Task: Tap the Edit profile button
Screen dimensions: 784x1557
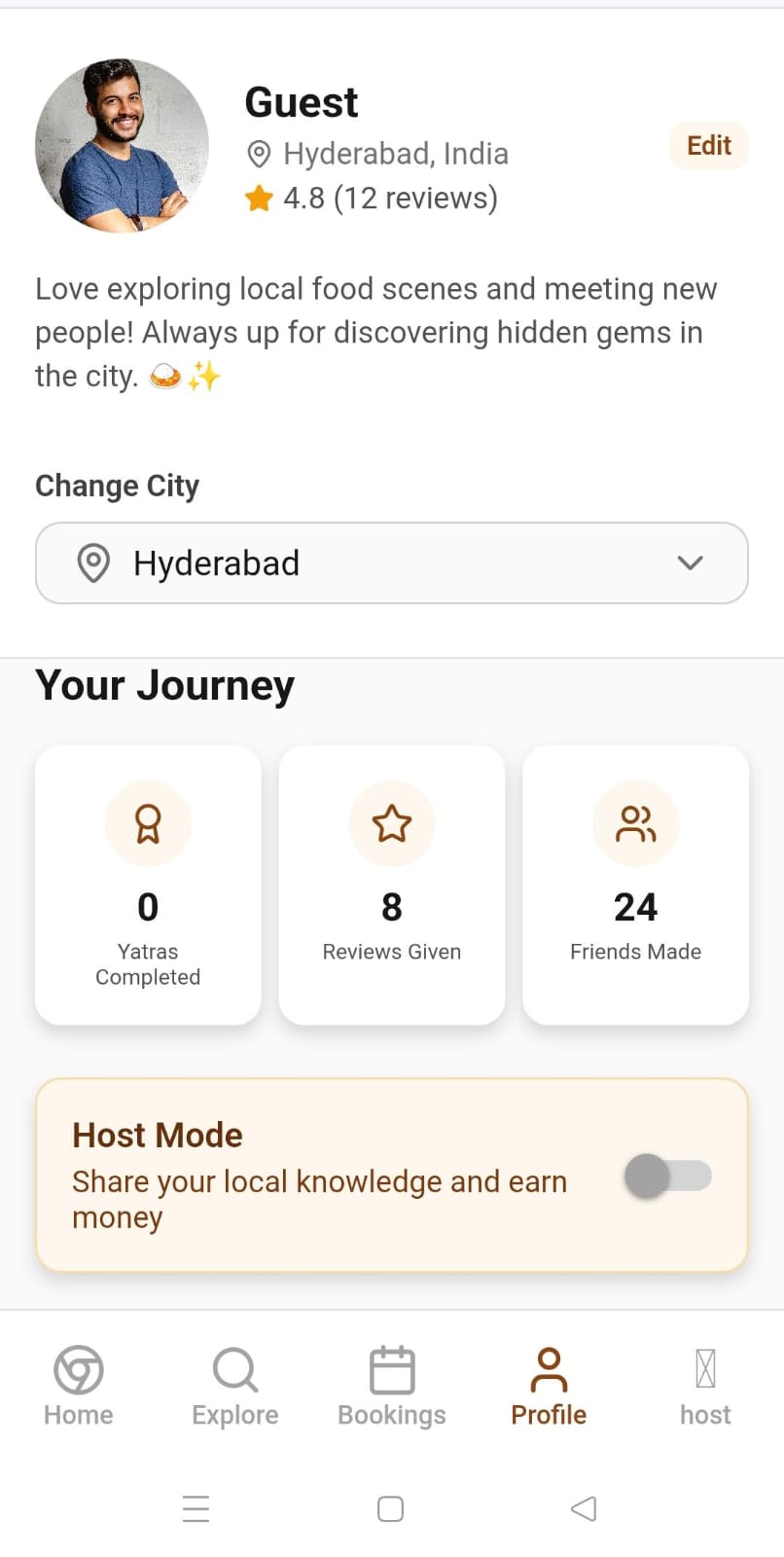Action: [x=708, y=146]
